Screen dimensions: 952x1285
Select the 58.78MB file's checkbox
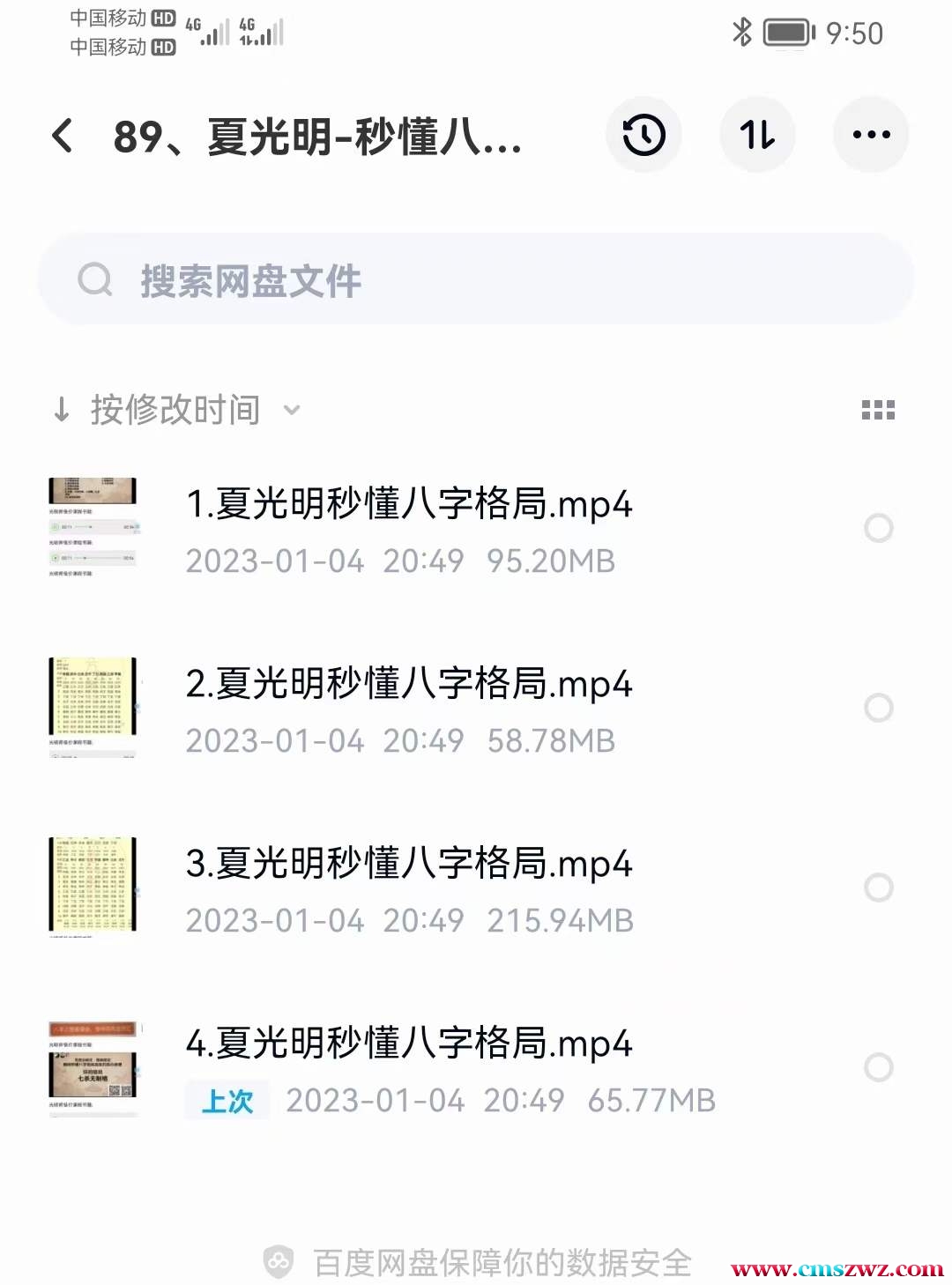pos(878,708)
